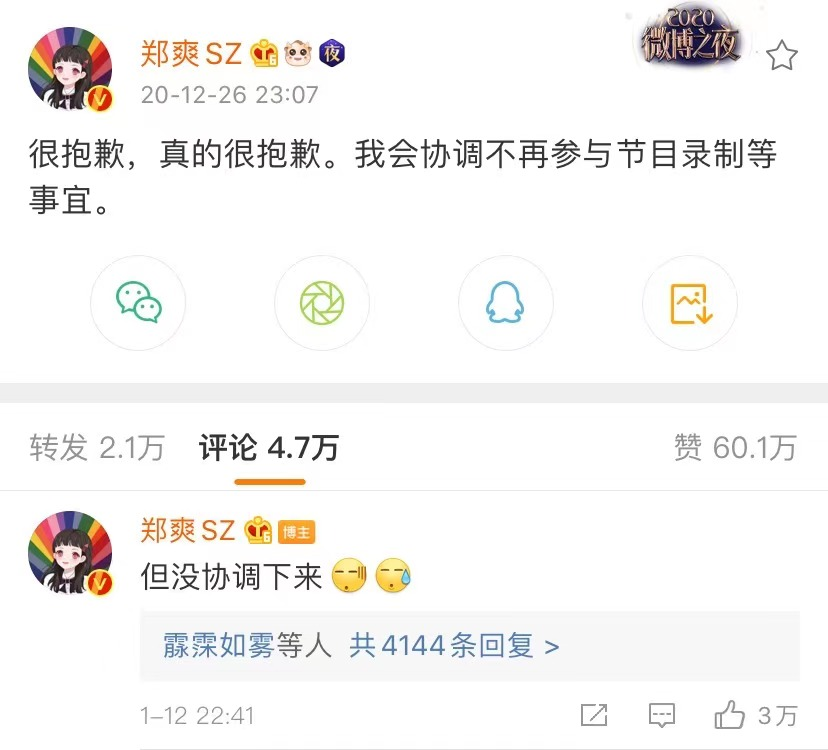
Task: Open 郑爽SZ's avatar on the post
Action: [x=69, y=67]
